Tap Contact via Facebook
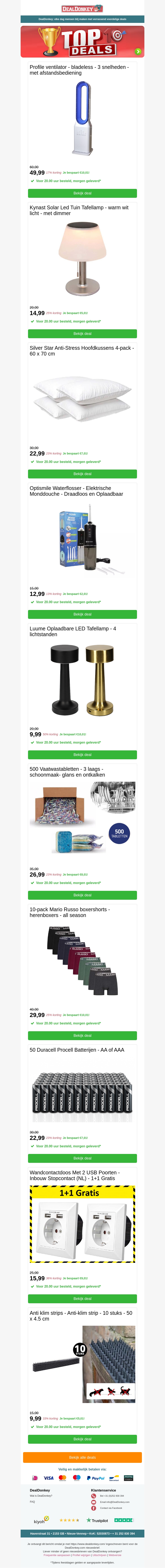The width and height of the screenshot is (165, 1568). click(x=111, y=1508)
